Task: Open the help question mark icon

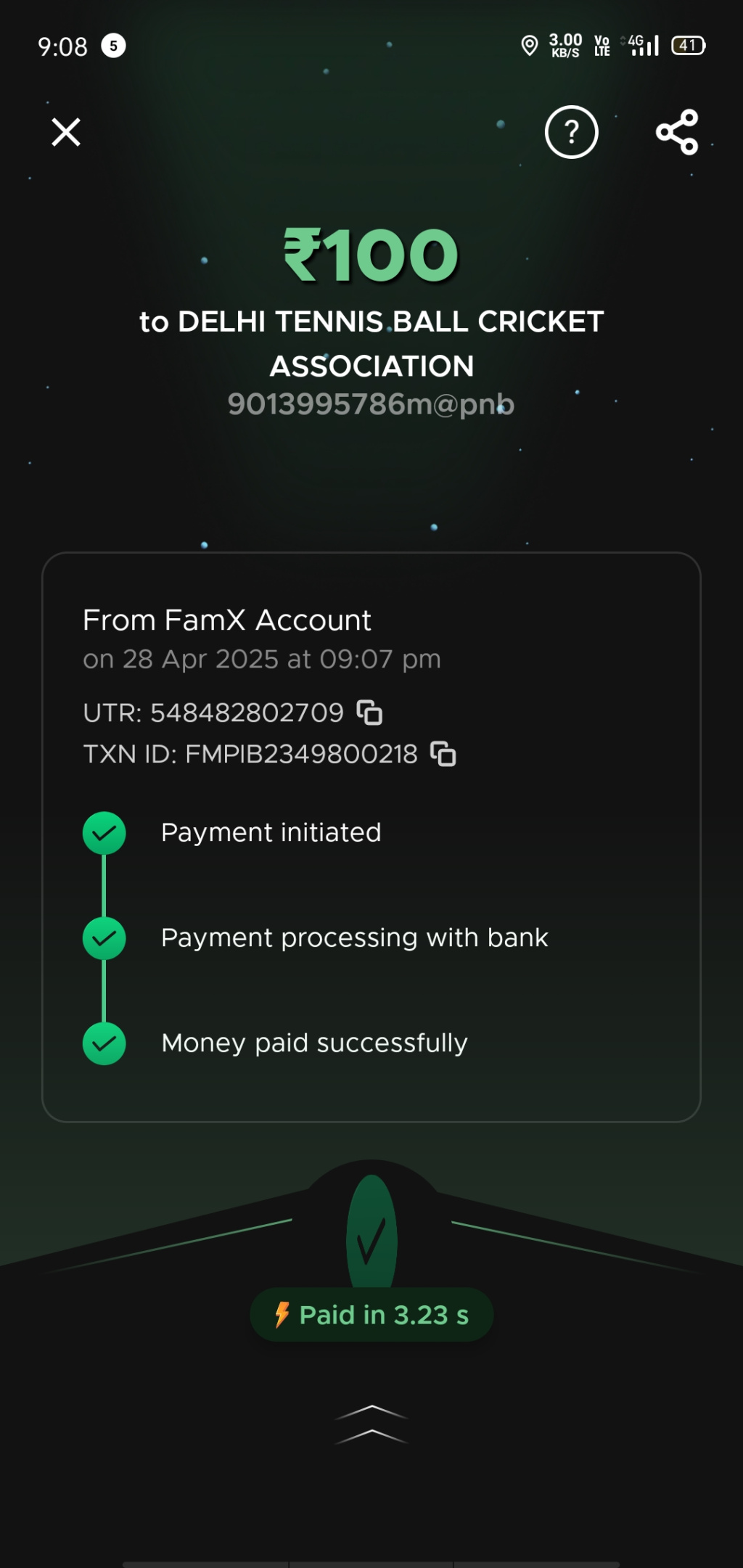Action: (x=571, y=132)
